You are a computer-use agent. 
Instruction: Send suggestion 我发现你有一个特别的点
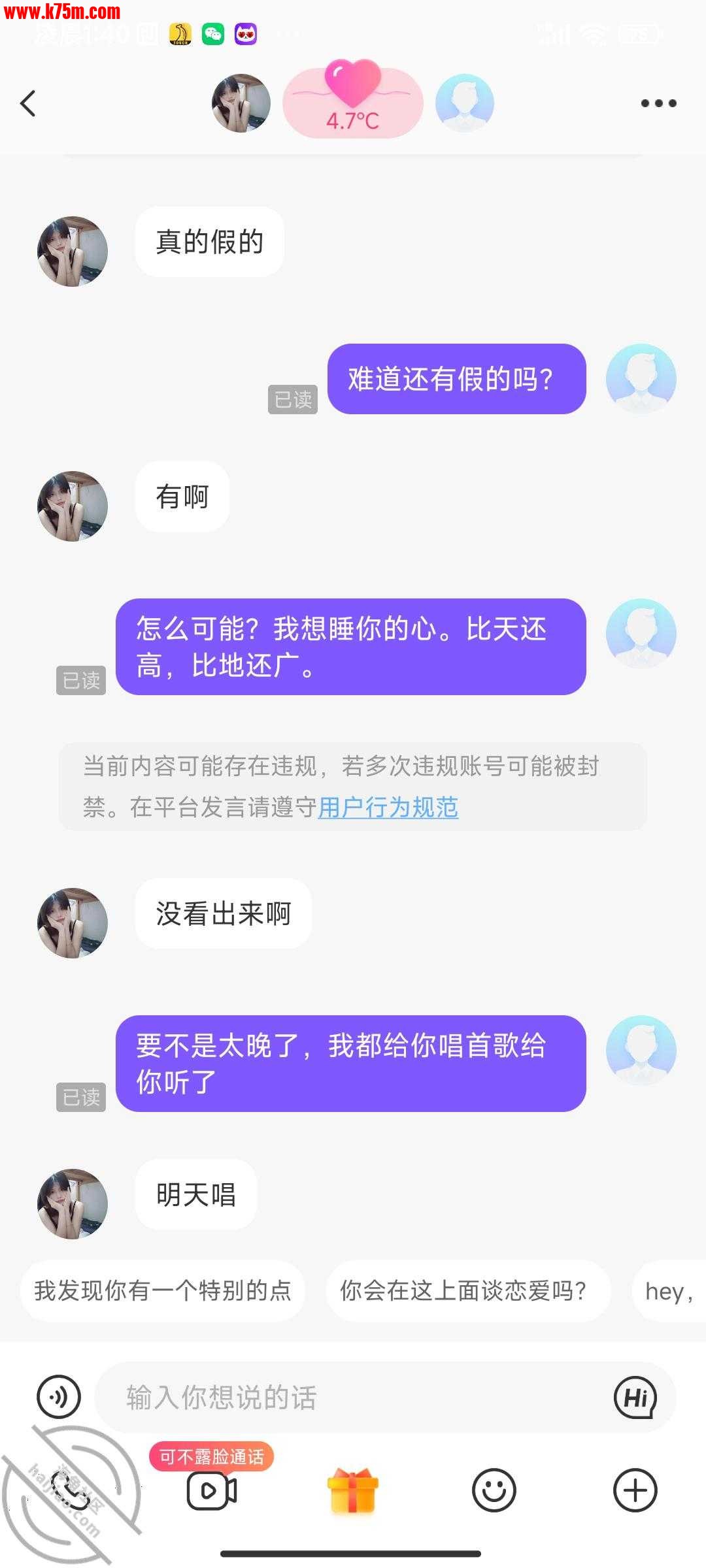162,1291
